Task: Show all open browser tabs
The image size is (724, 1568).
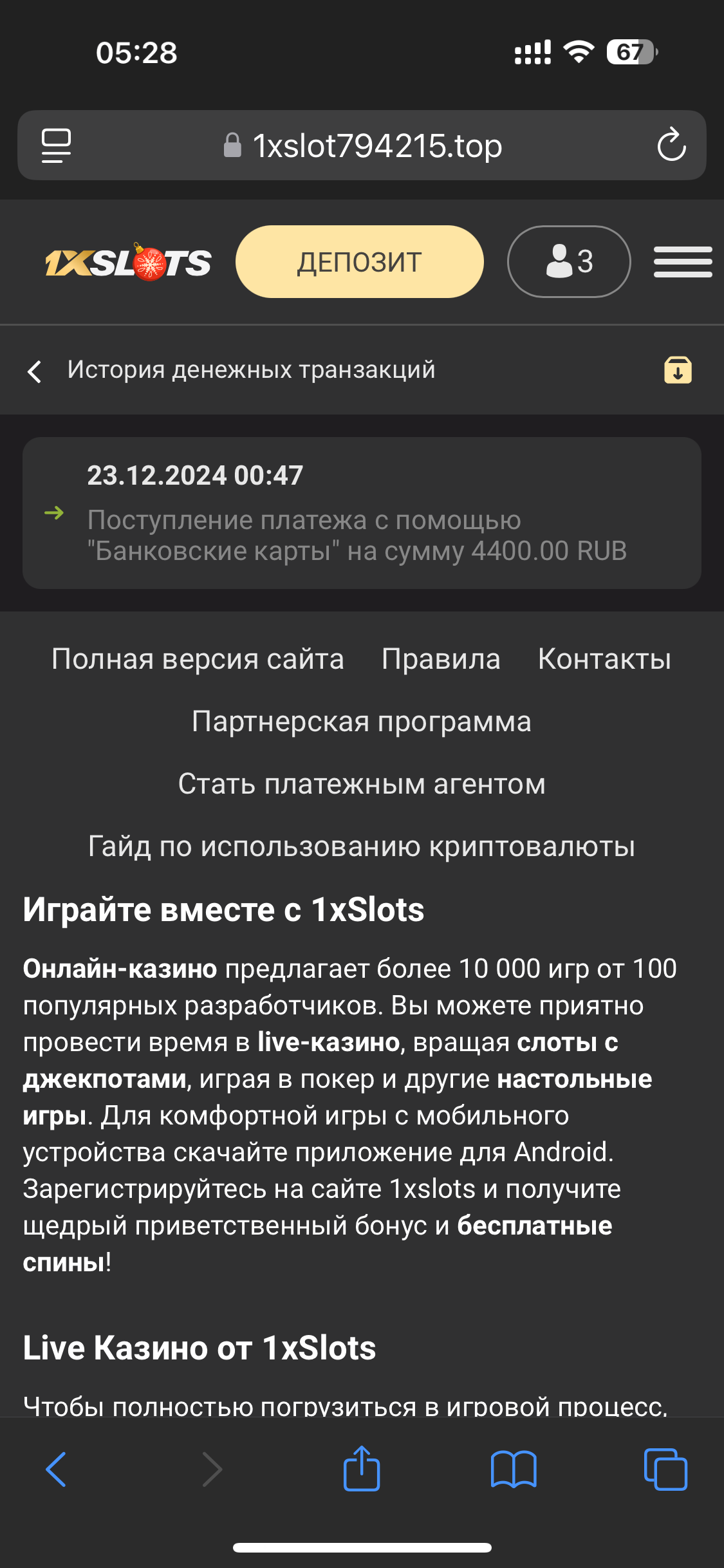Action: point(665,1469)
